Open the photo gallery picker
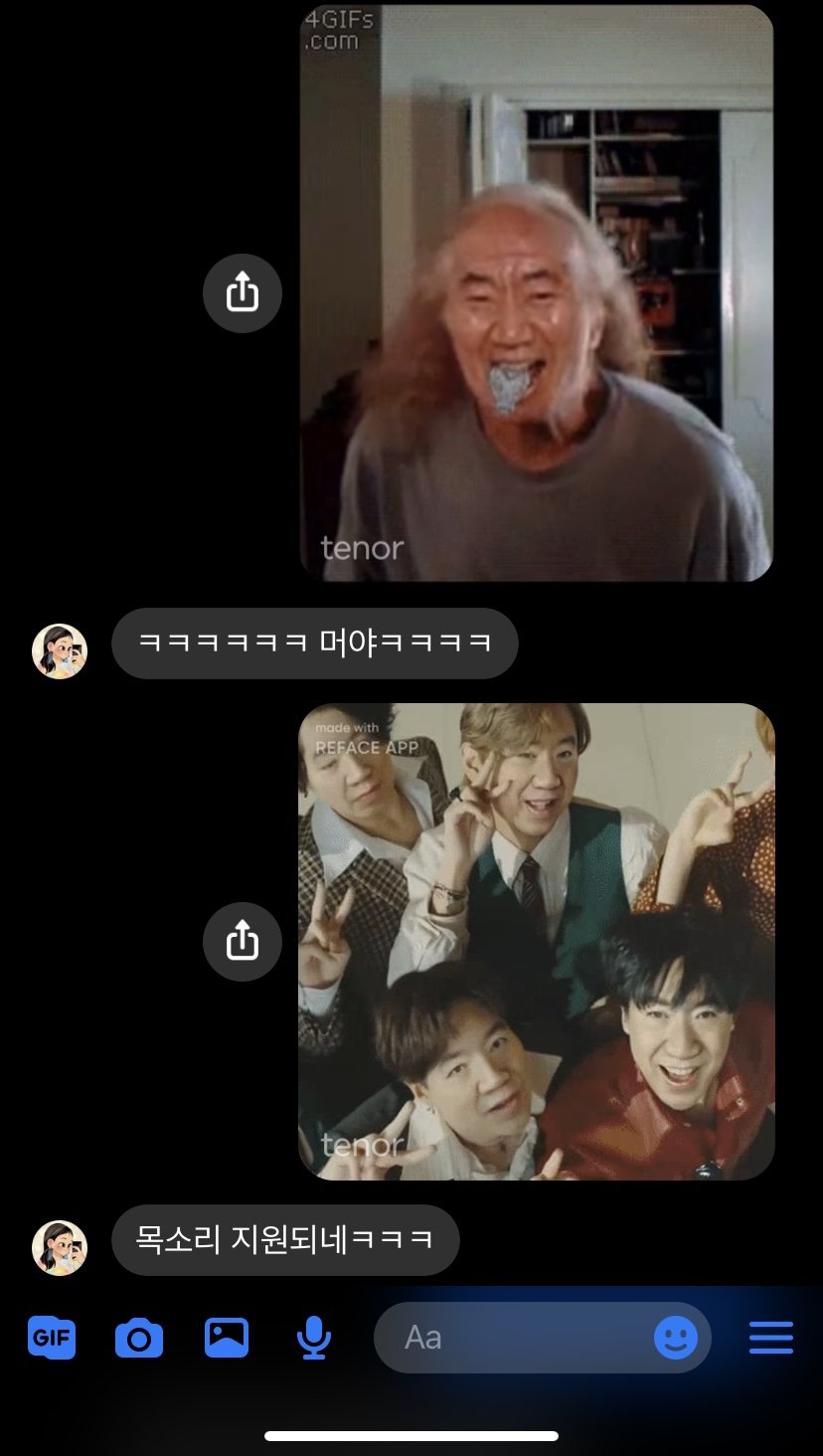The image size is (823, 1456). pos(227,1338)
